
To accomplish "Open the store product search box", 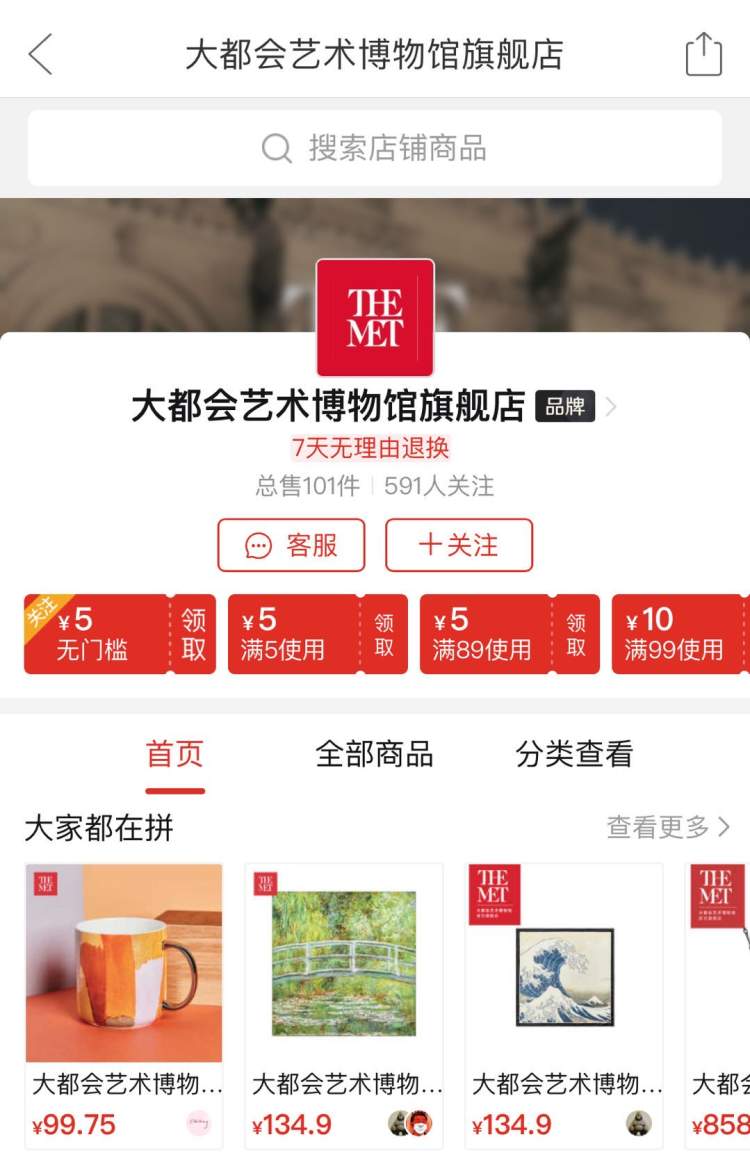I will [x=375, y=149].
